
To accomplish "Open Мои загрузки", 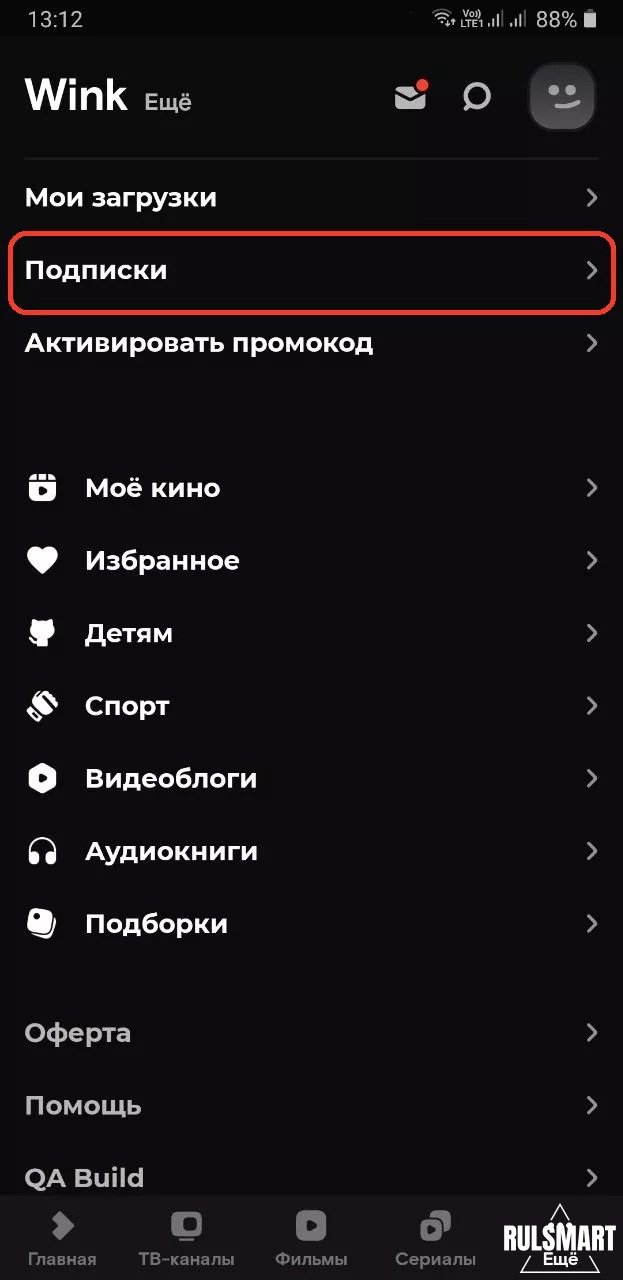I will click(311, 198).
